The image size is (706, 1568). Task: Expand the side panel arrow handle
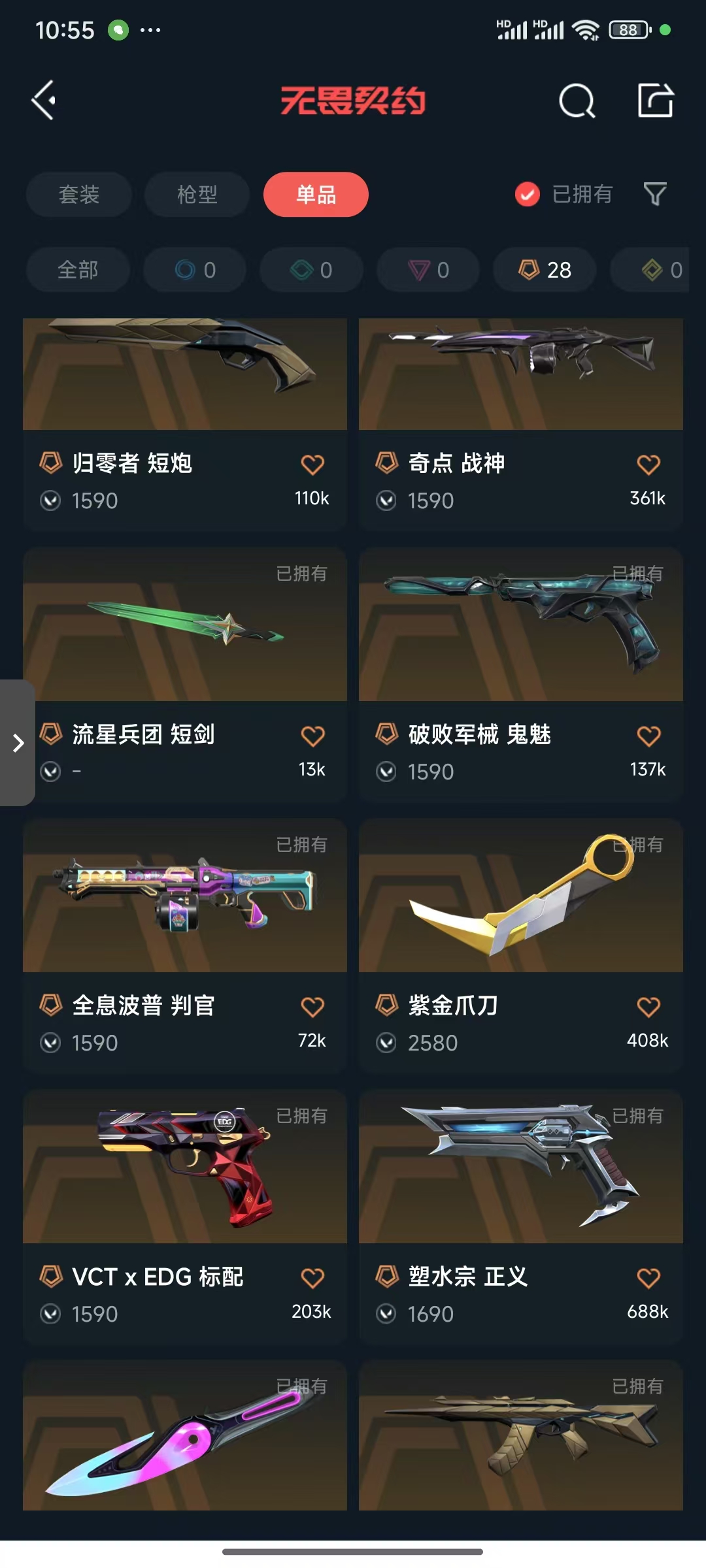[18, 743]
